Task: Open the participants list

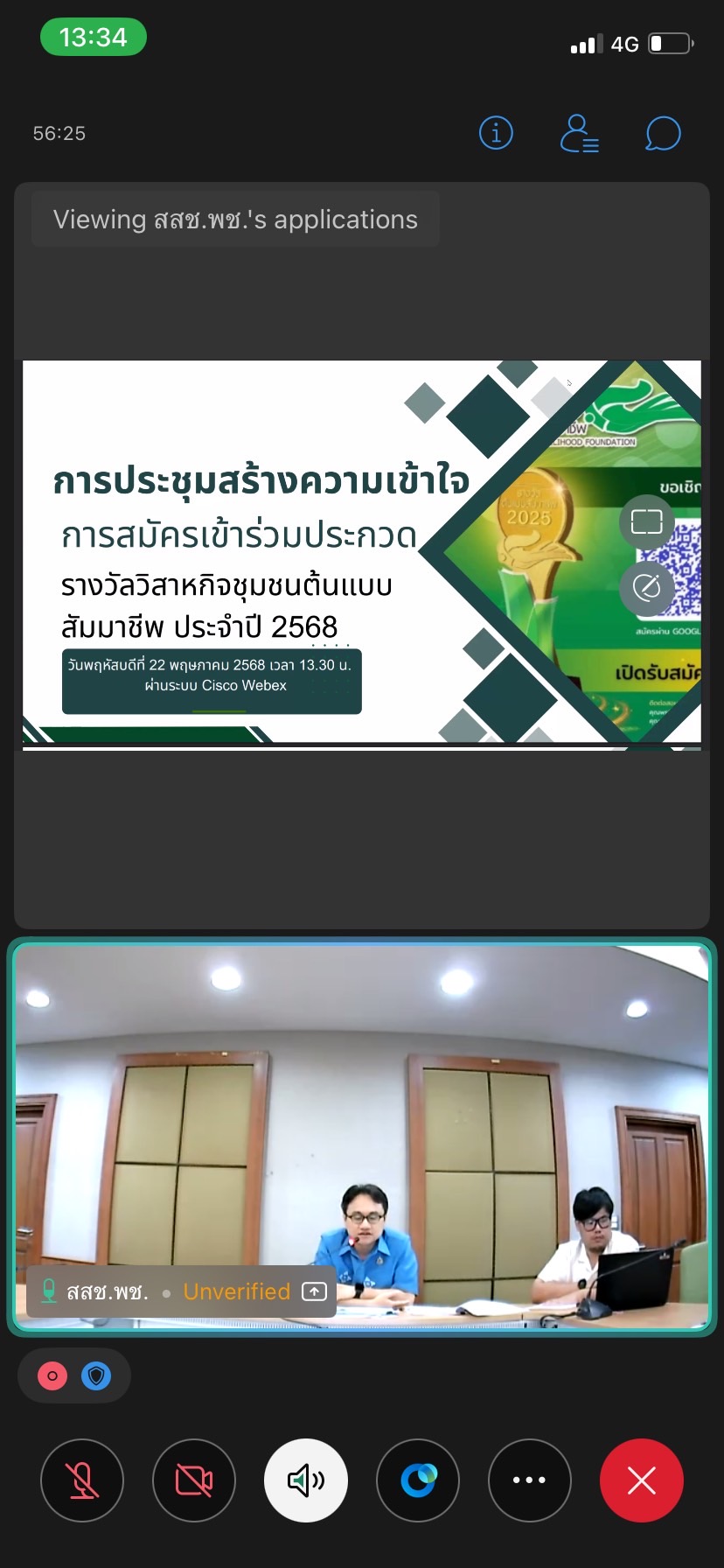Action: [x=579, y=133]
